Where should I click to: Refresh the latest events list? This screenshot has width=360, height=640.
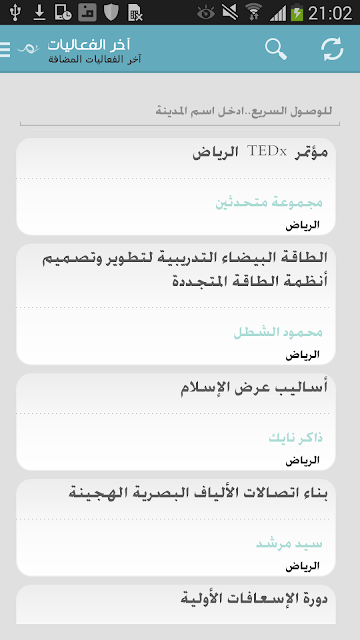[x=332, y=49]
